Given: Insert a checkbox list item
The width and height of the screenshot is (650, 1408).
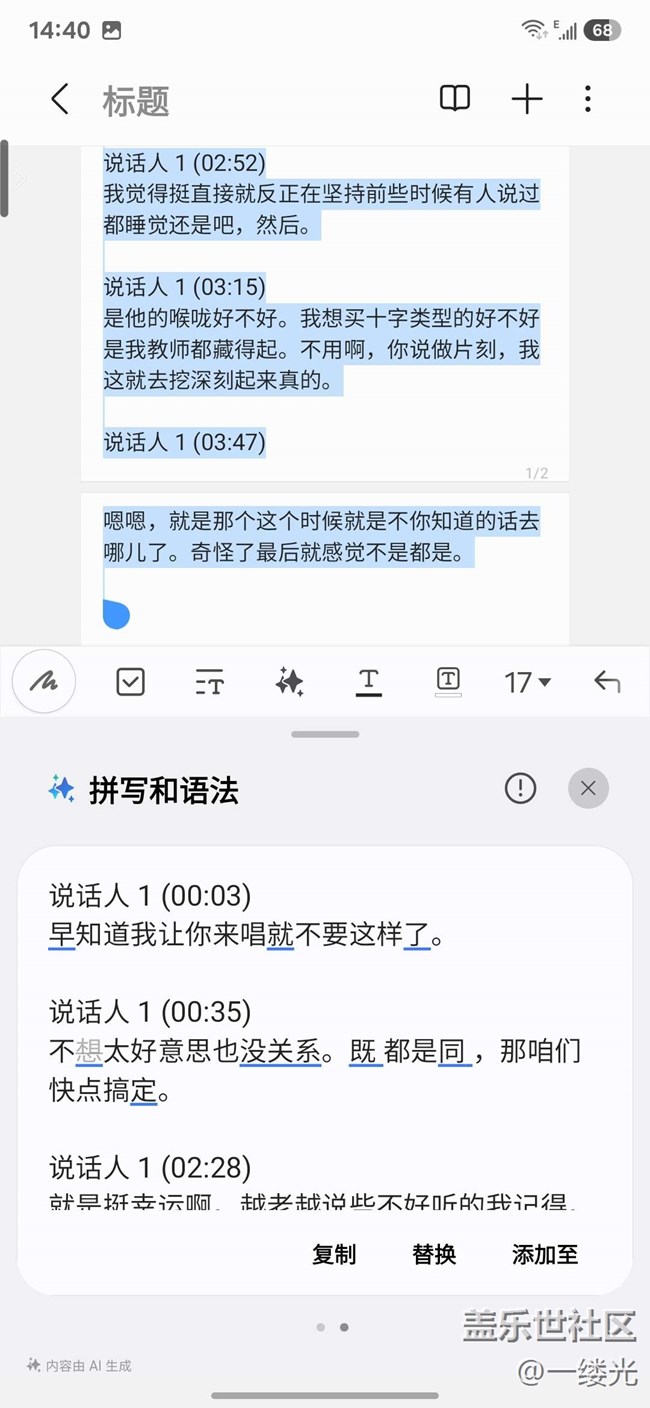Looking at the screenshot, I should pos(130,682).
